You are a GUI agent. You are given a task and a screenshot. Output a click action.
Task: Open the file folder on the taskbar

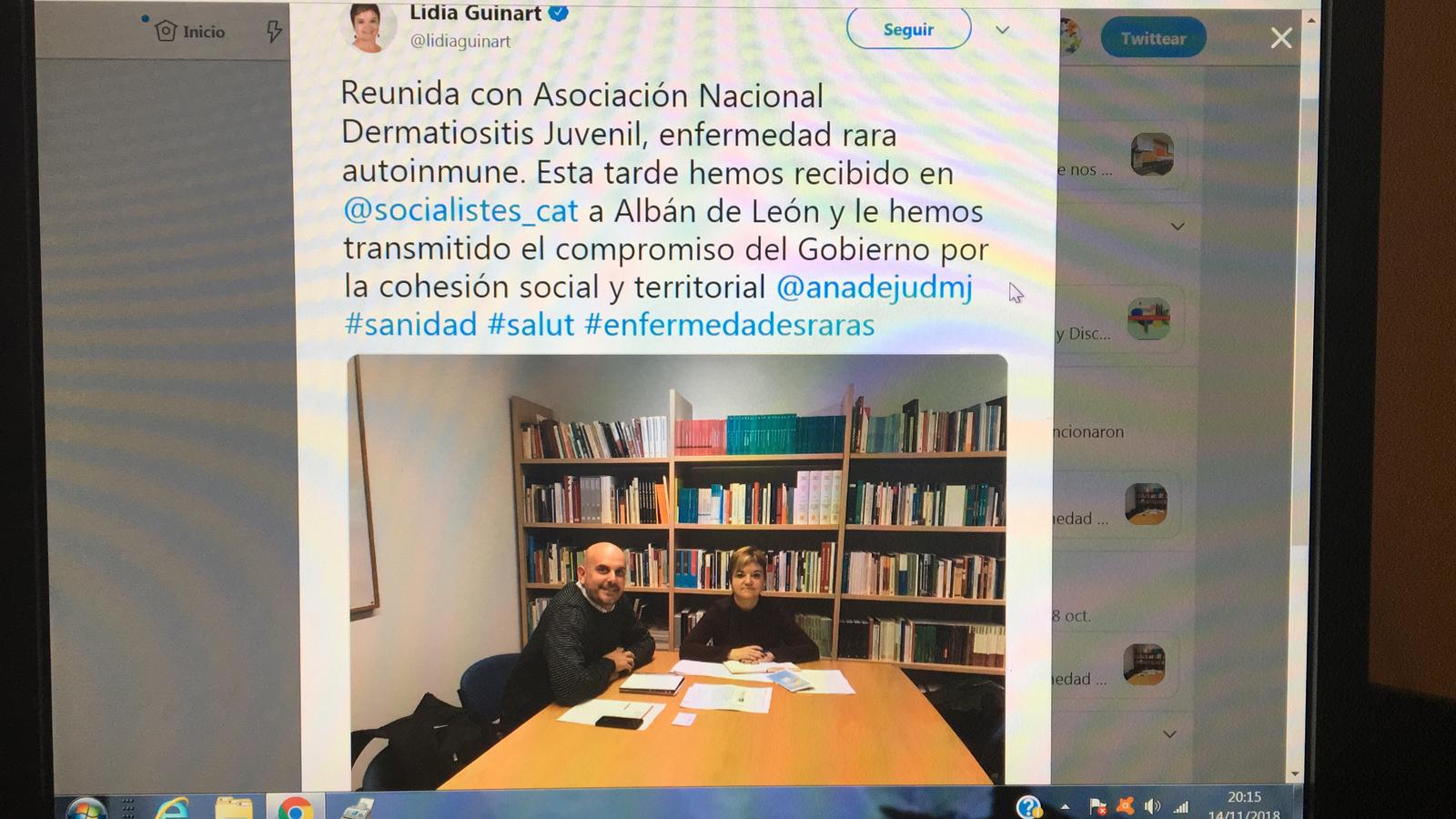pos(234,808)
